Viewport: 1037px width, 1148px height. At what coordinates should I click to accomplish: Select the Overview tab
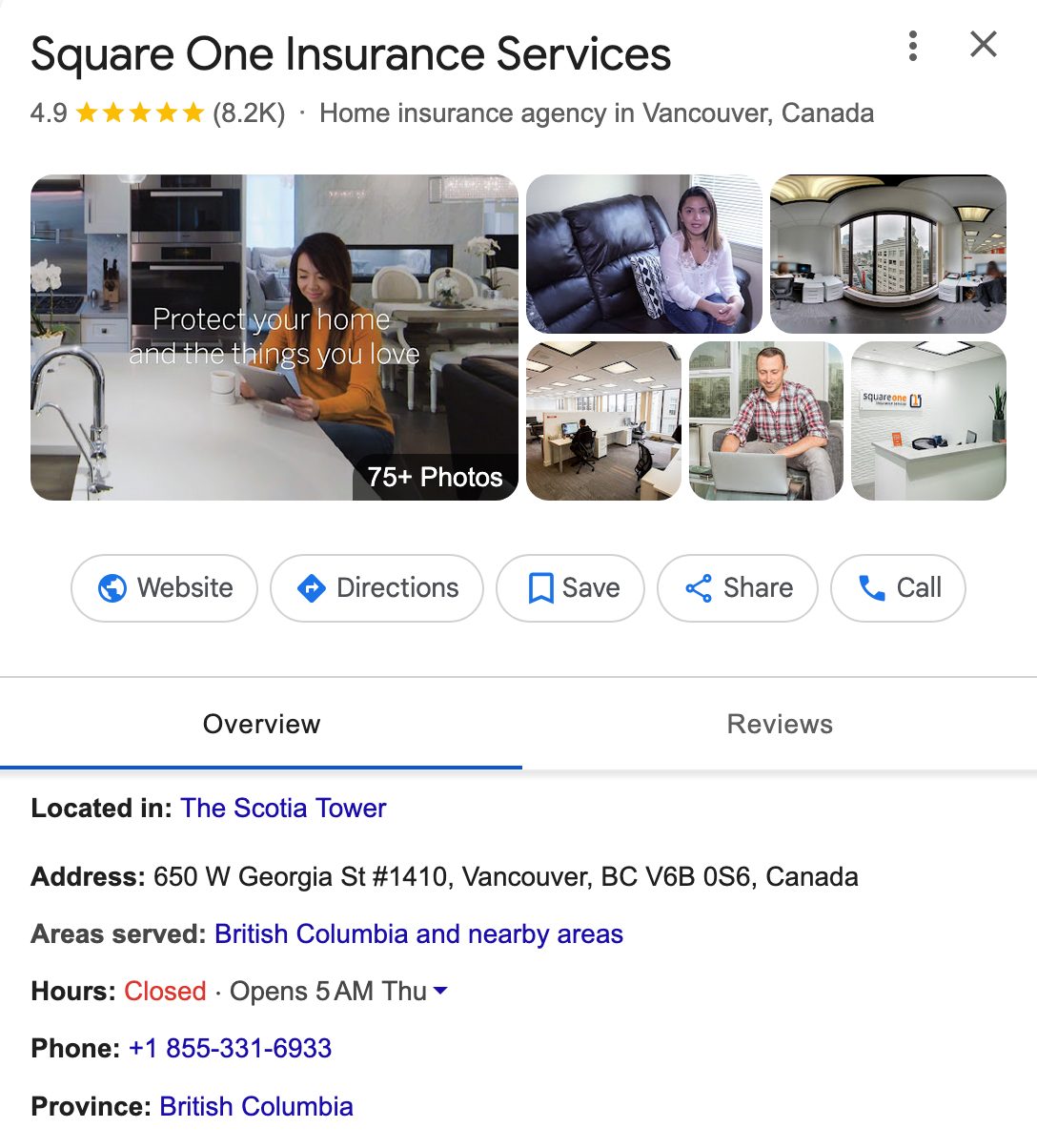pyautogui.click(x=261, y=724)
